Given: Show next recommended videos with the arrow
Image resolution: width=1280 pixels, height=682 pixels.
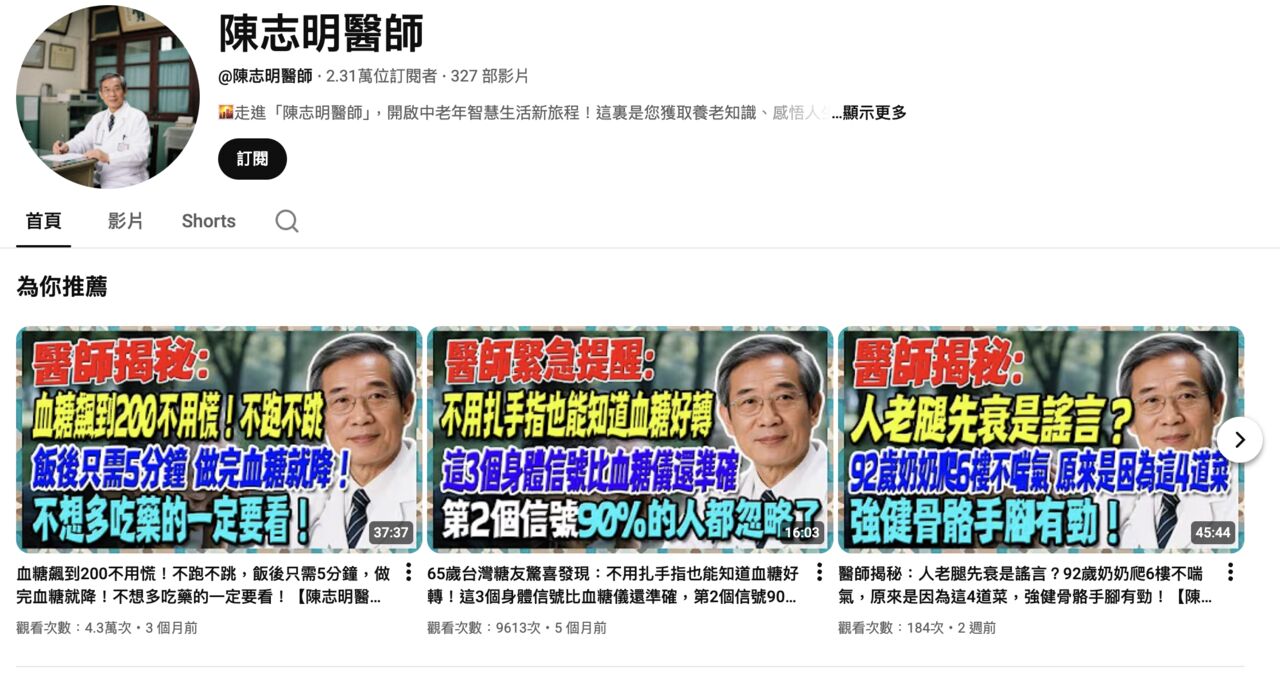Looking at the screenshot, I should [1240, 440].
